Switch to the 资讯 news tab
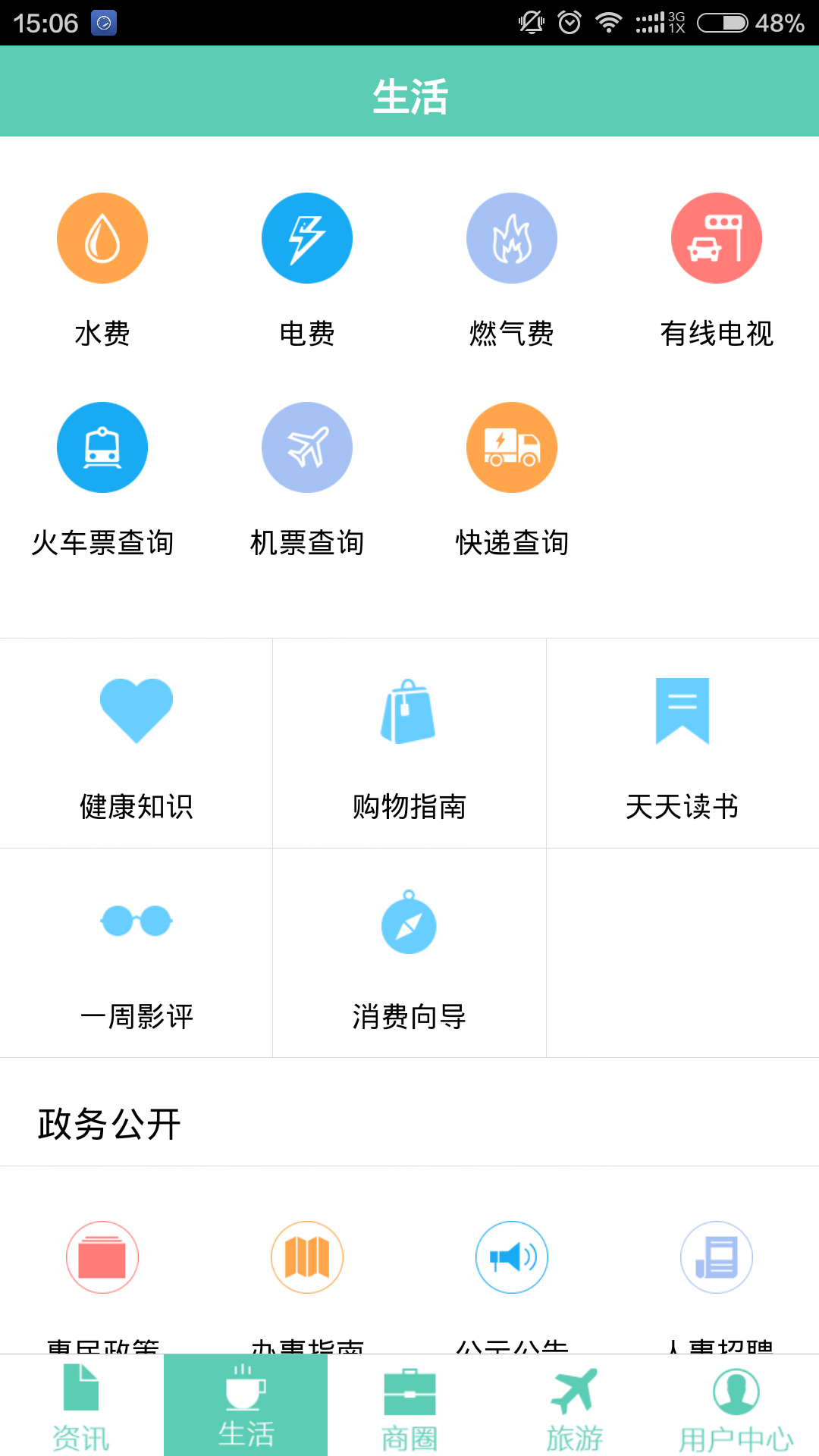This screenshot has width=819, height=1456. 81,1406
